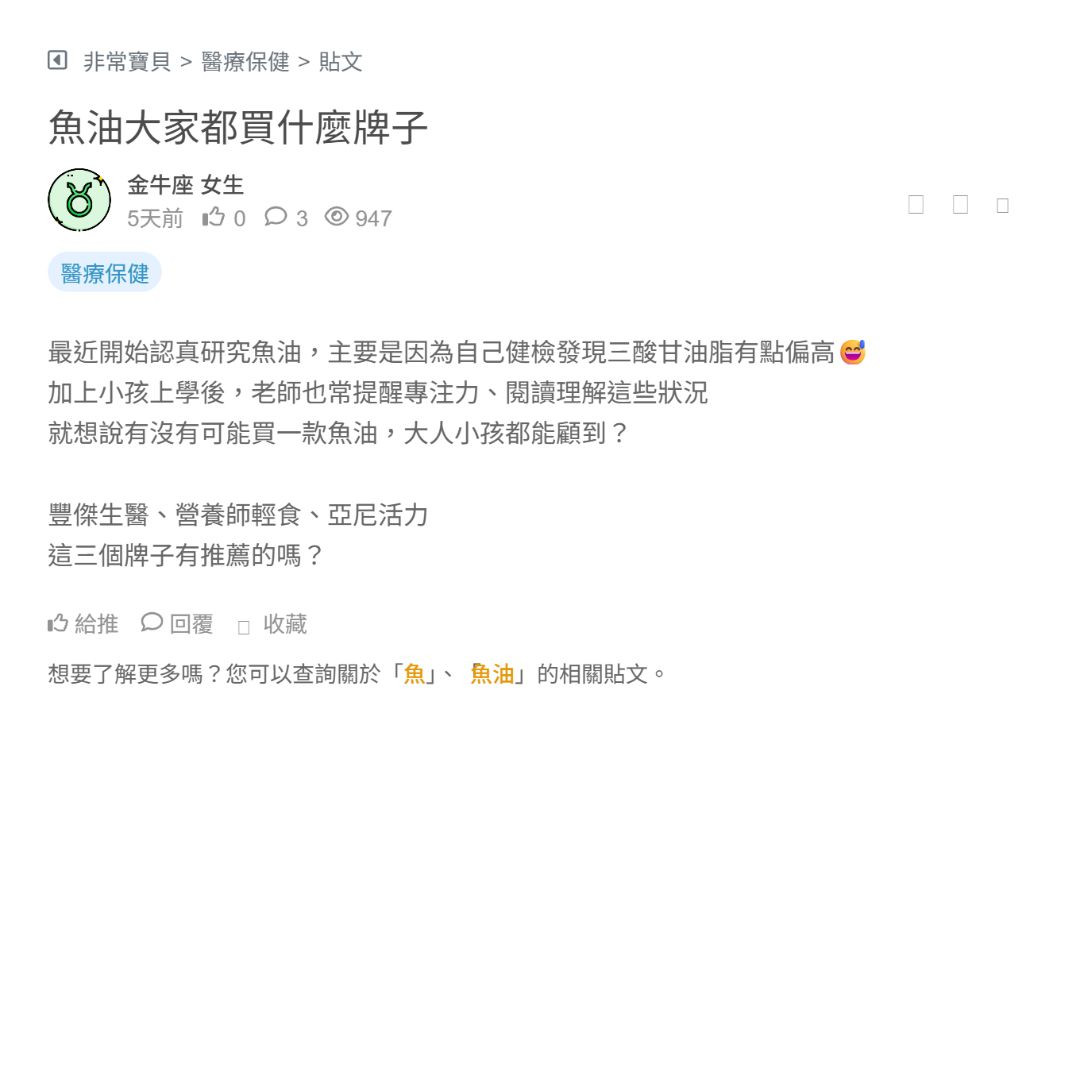This screenshot has width=1080, height=1080.
Task: Give 給推 to this post
Action: (83, 624)
